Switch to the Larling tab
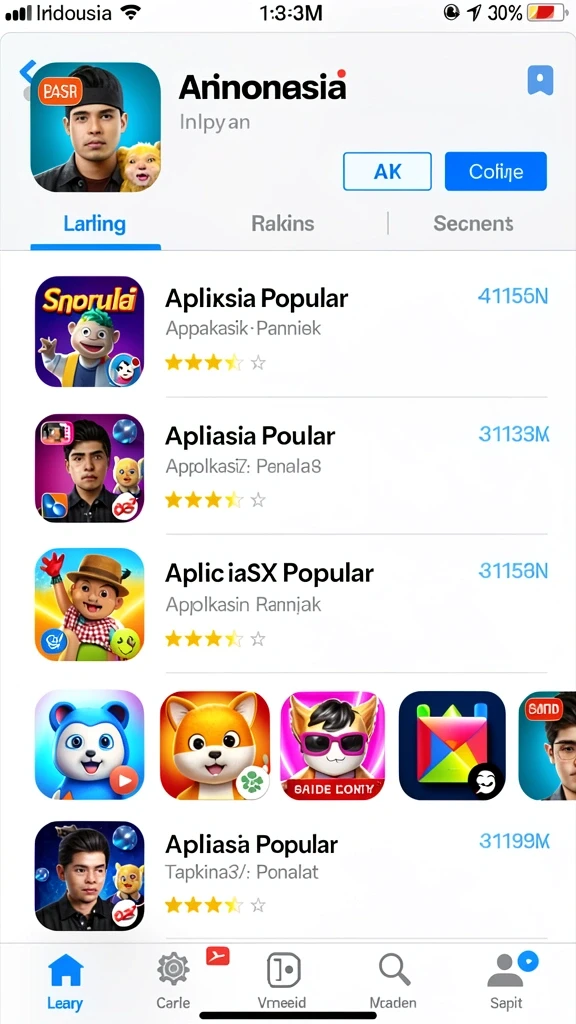Viewport: 576px width, 1024px height. point(95,224)
